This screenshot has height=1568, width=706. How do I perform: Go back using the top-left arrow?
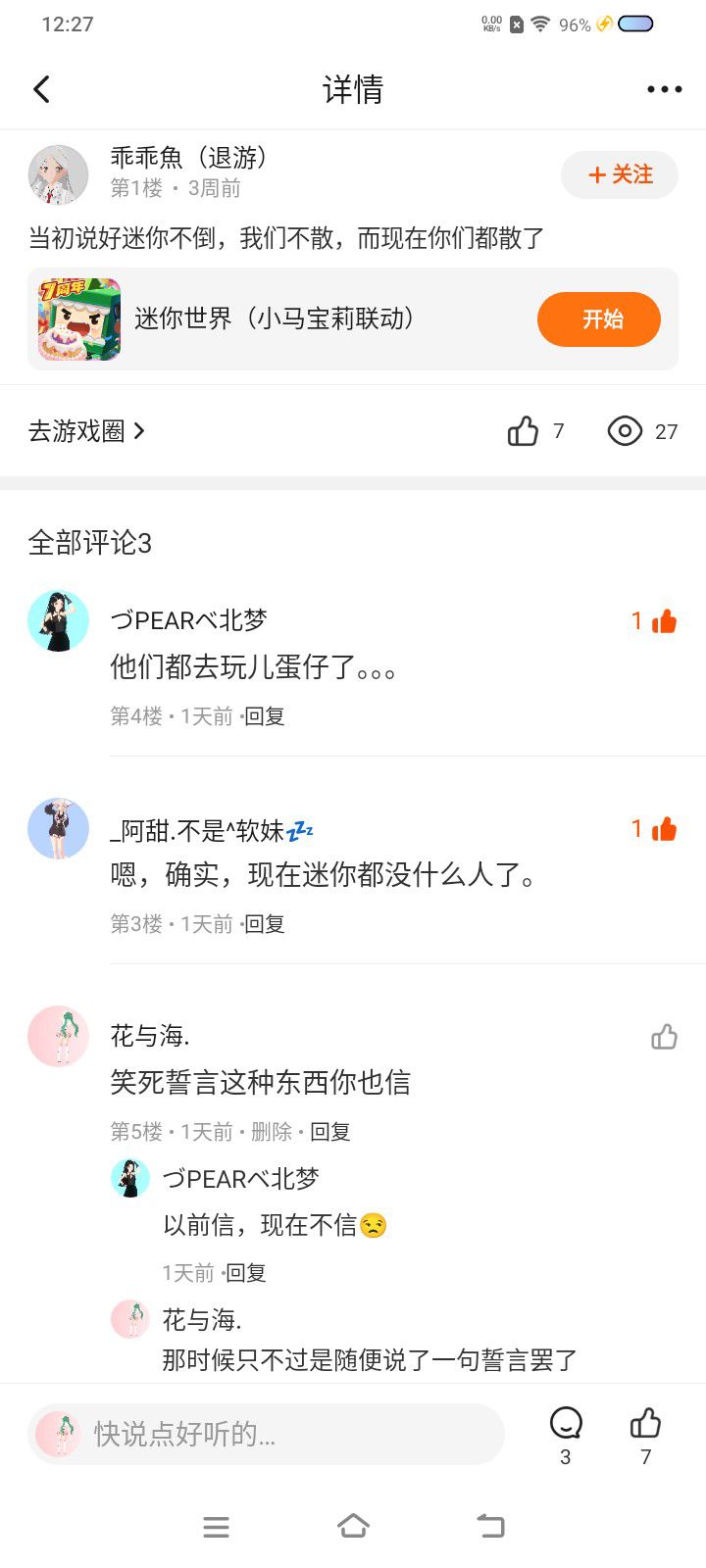(x=41, y=90)
